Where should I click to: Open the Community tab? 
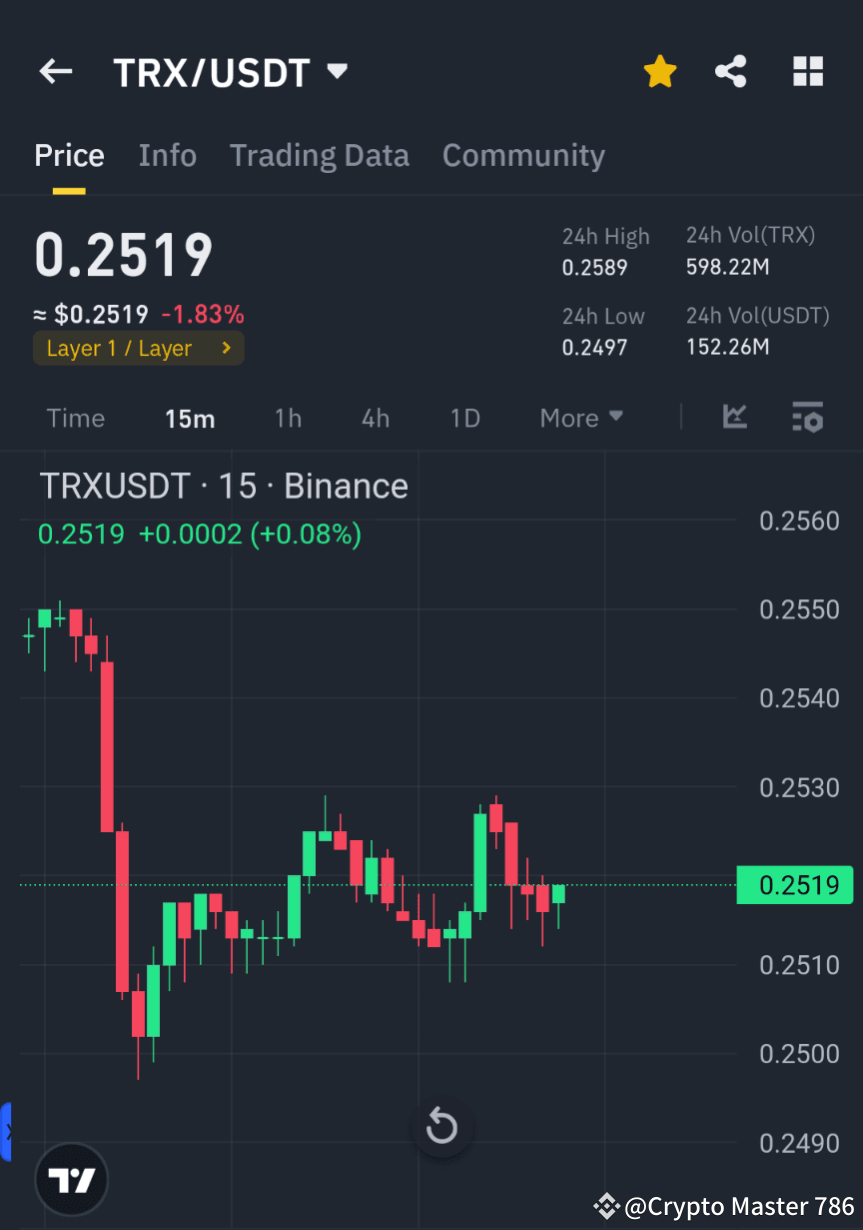click(523, 155)
